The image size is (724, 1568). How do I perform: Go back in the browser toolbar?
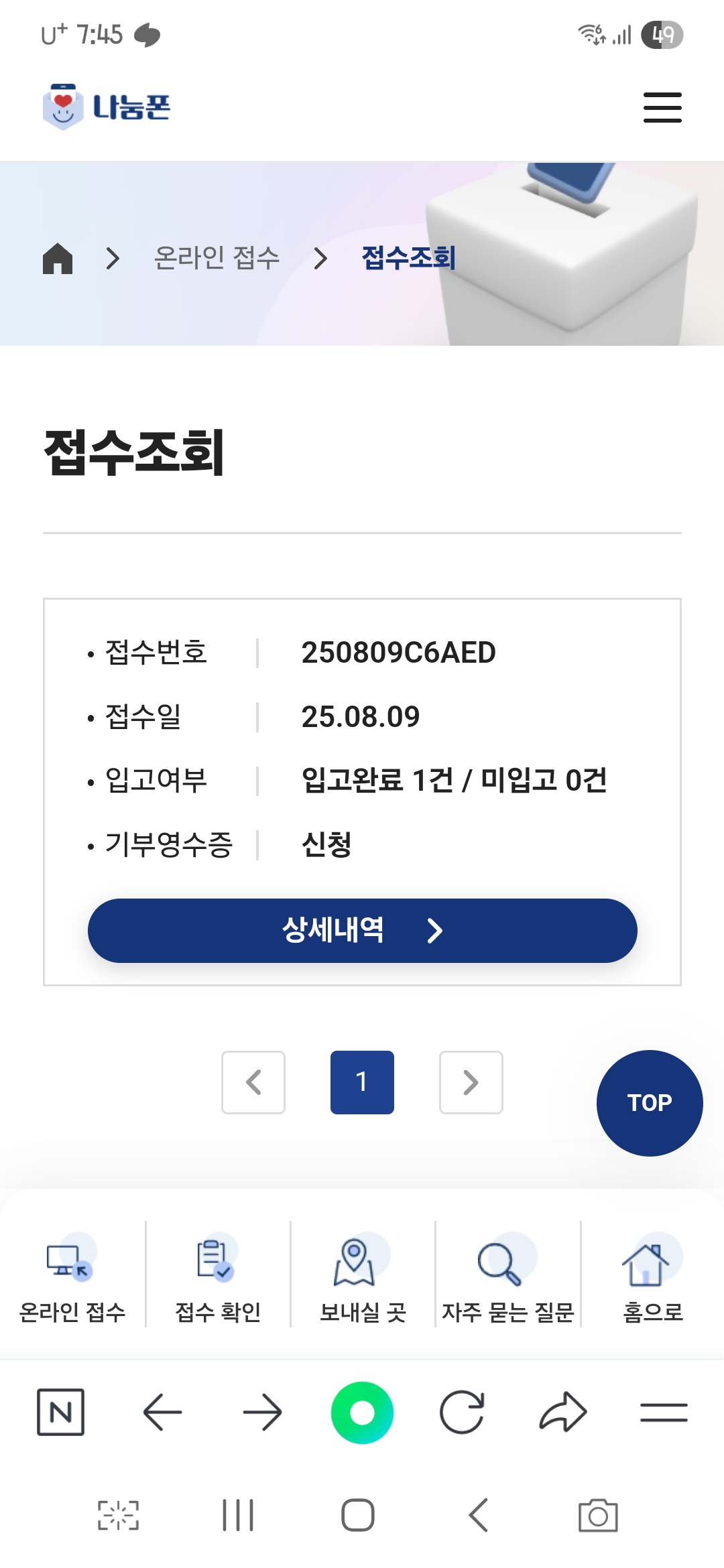click(x=162, y=1413)
